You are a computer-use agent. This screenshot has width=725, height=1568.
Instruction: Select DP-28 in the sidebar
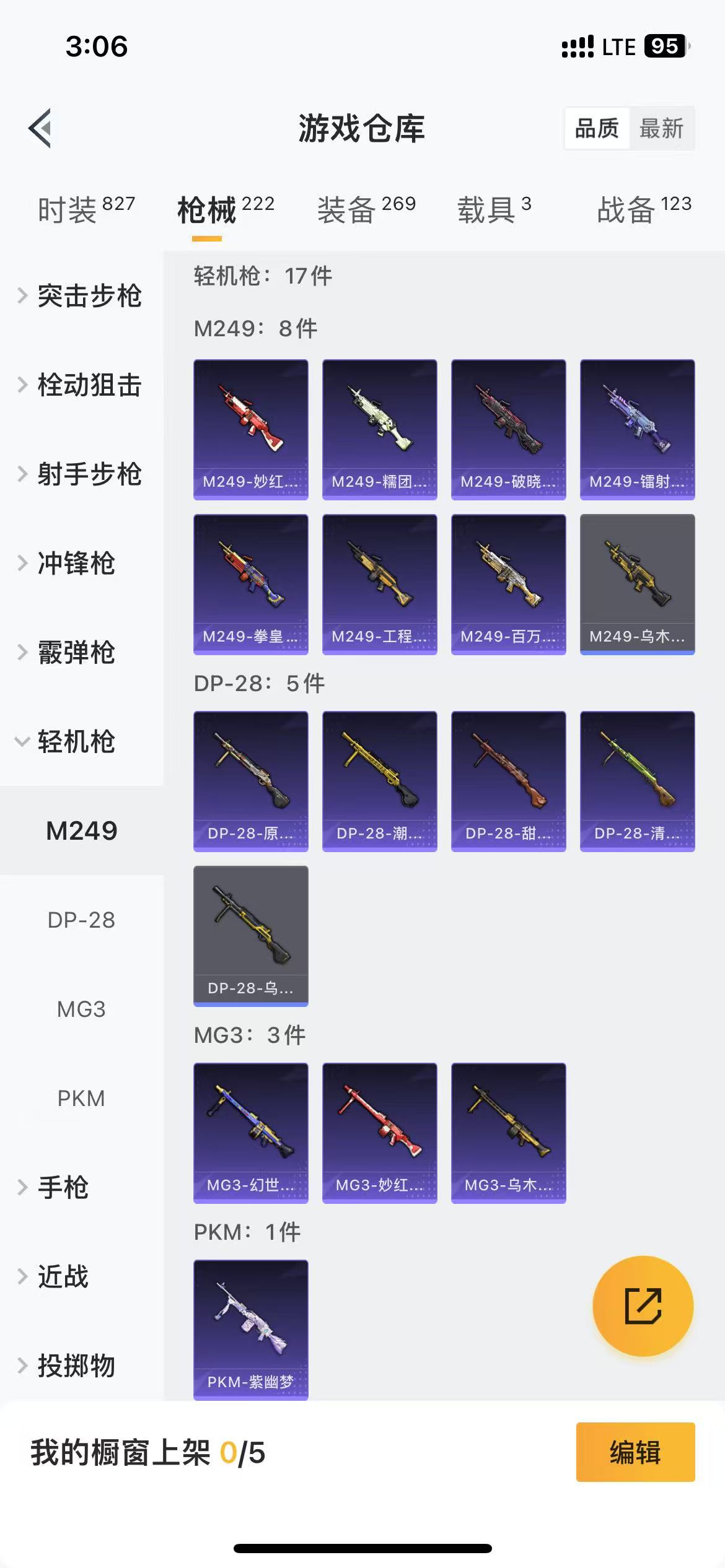[81, 920]
